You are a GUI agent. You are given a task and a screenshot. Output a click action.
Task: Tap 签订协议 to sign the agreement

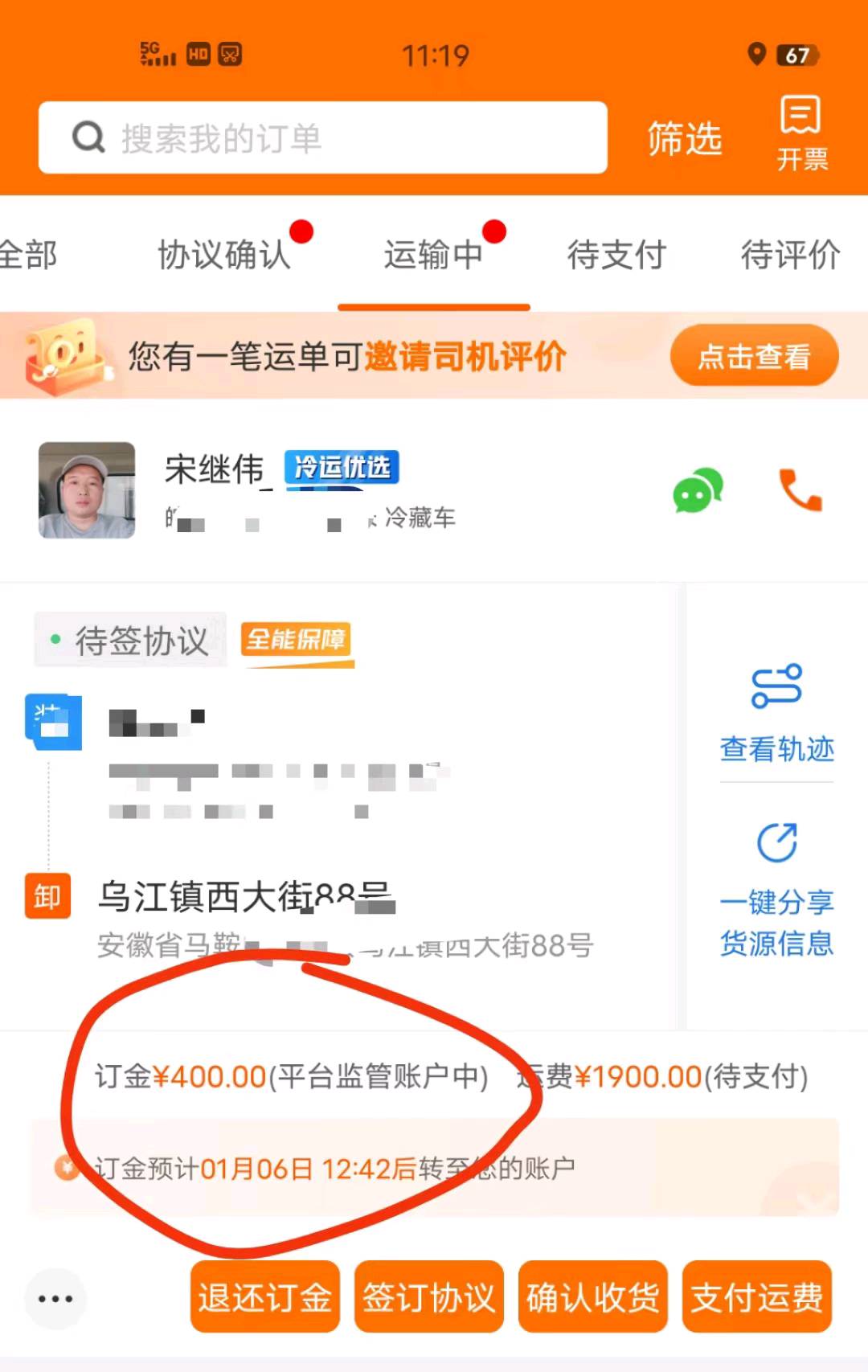[429, 1297]
